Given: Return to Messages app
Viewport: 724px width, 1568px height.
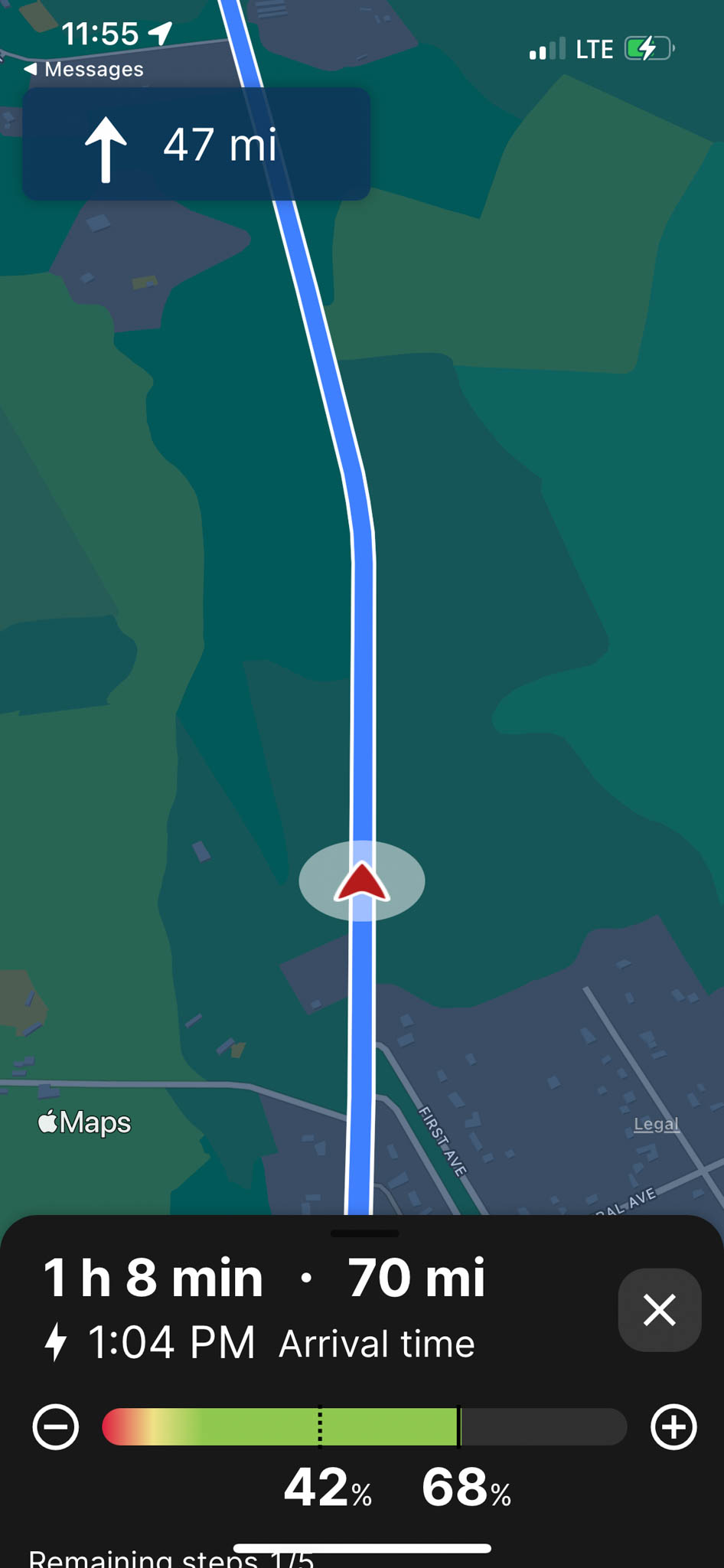Looking at the screenshot, I should 84,70.
